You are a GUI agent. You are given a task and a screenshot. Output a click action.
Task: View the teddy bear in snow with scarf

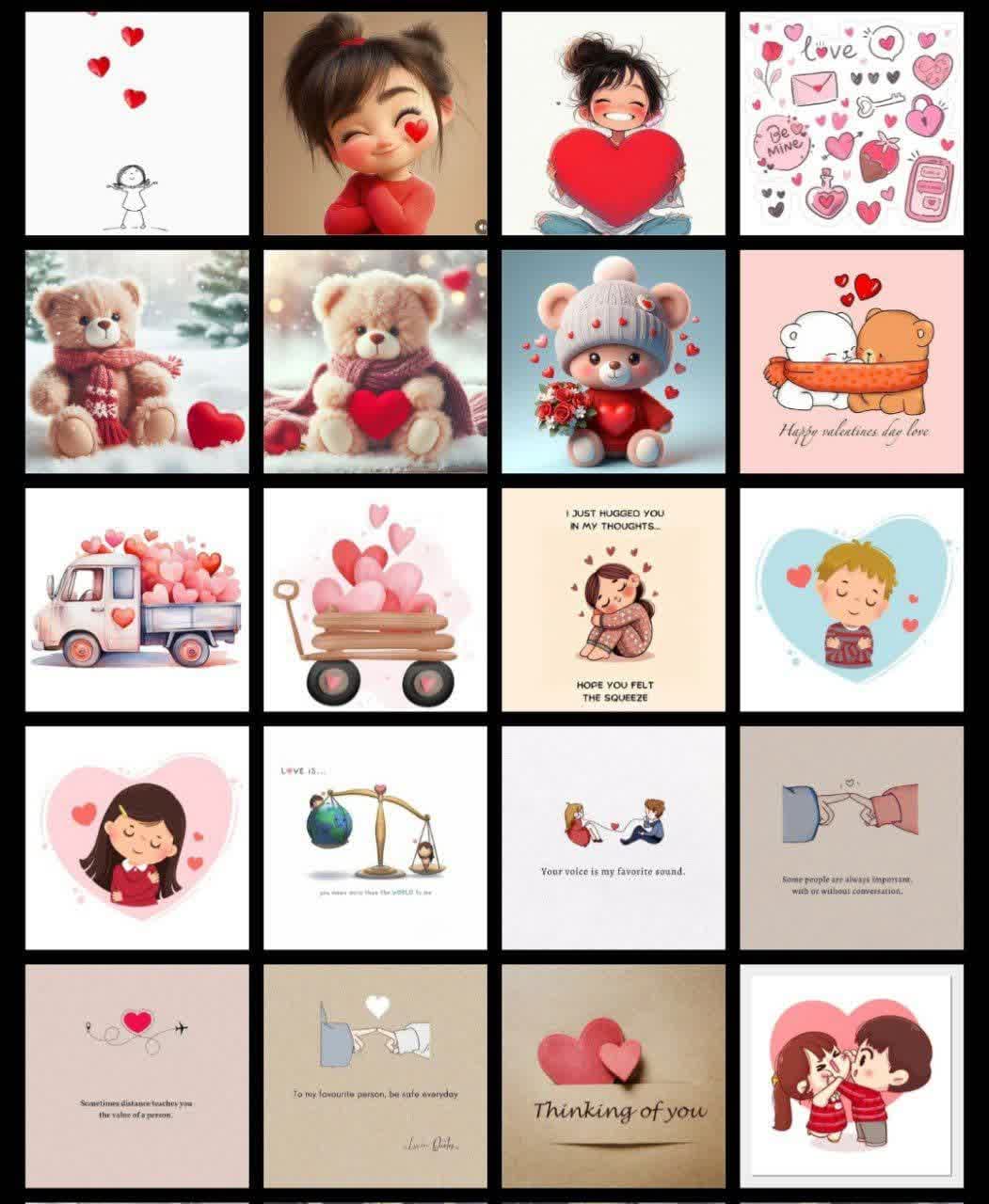(x=136, y=361)
